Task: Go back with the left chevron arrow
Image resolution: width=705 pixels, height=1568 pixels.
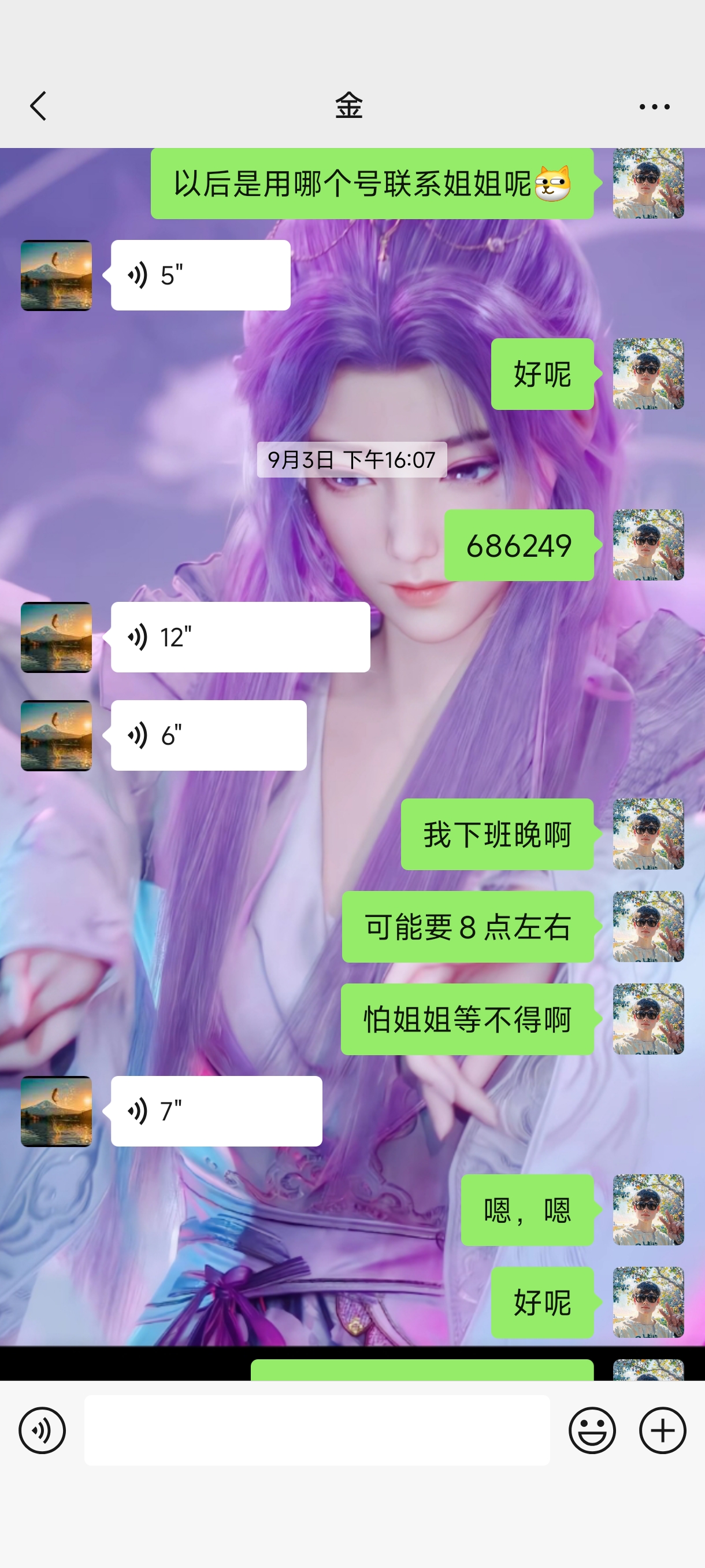Action: click(38, 106)
